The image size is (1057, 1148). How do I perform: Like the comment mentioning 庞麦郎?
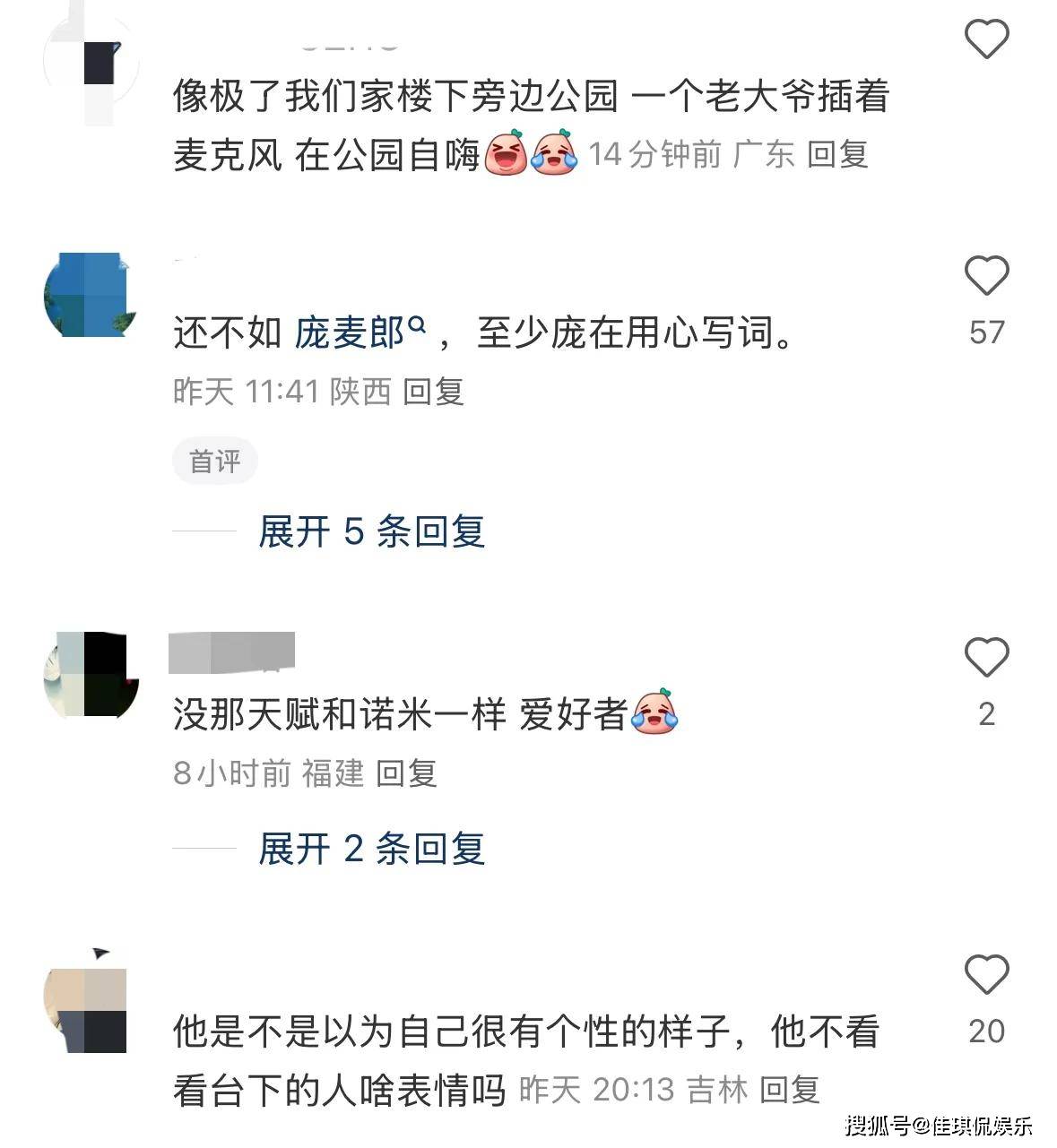coord(986,276)
